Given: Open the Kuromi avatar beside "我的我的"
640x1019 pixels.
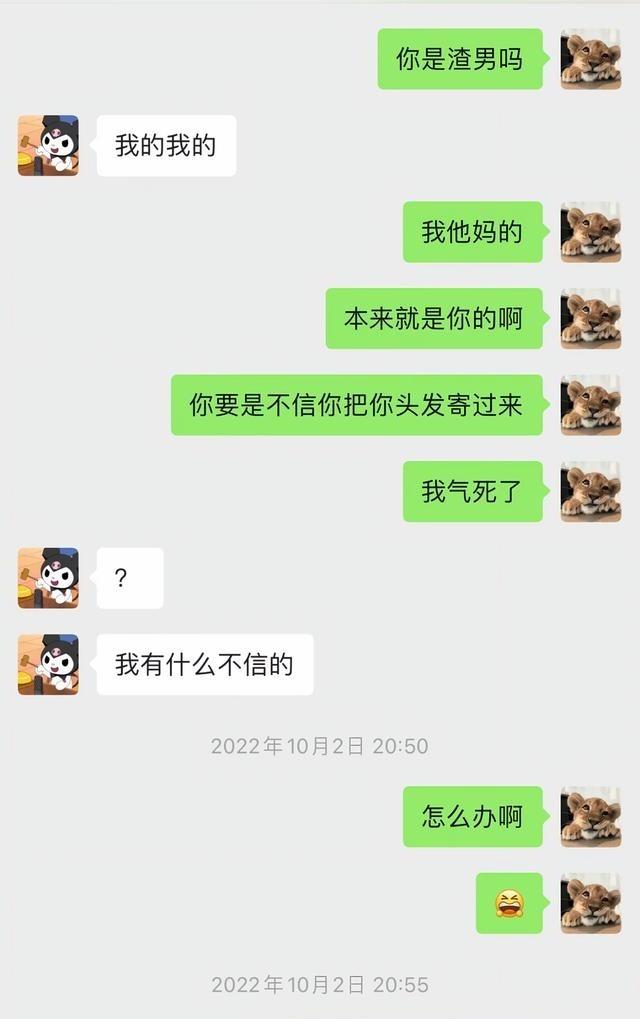Looking at the screenshot, I should click(48, 146).
